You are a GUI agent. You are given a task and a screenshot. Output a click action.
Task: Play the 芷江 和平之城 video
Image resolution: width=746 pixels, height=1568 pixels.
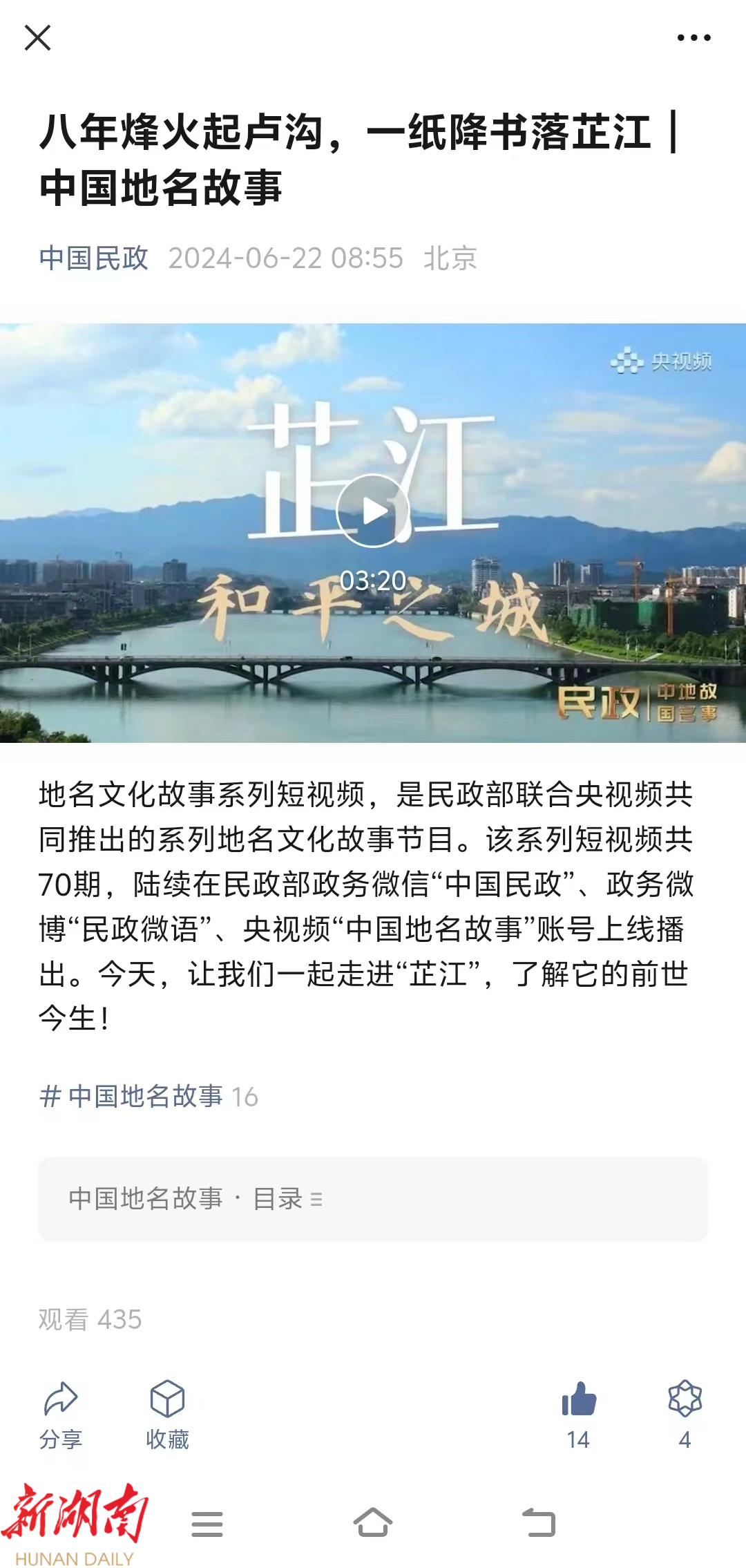373,511
